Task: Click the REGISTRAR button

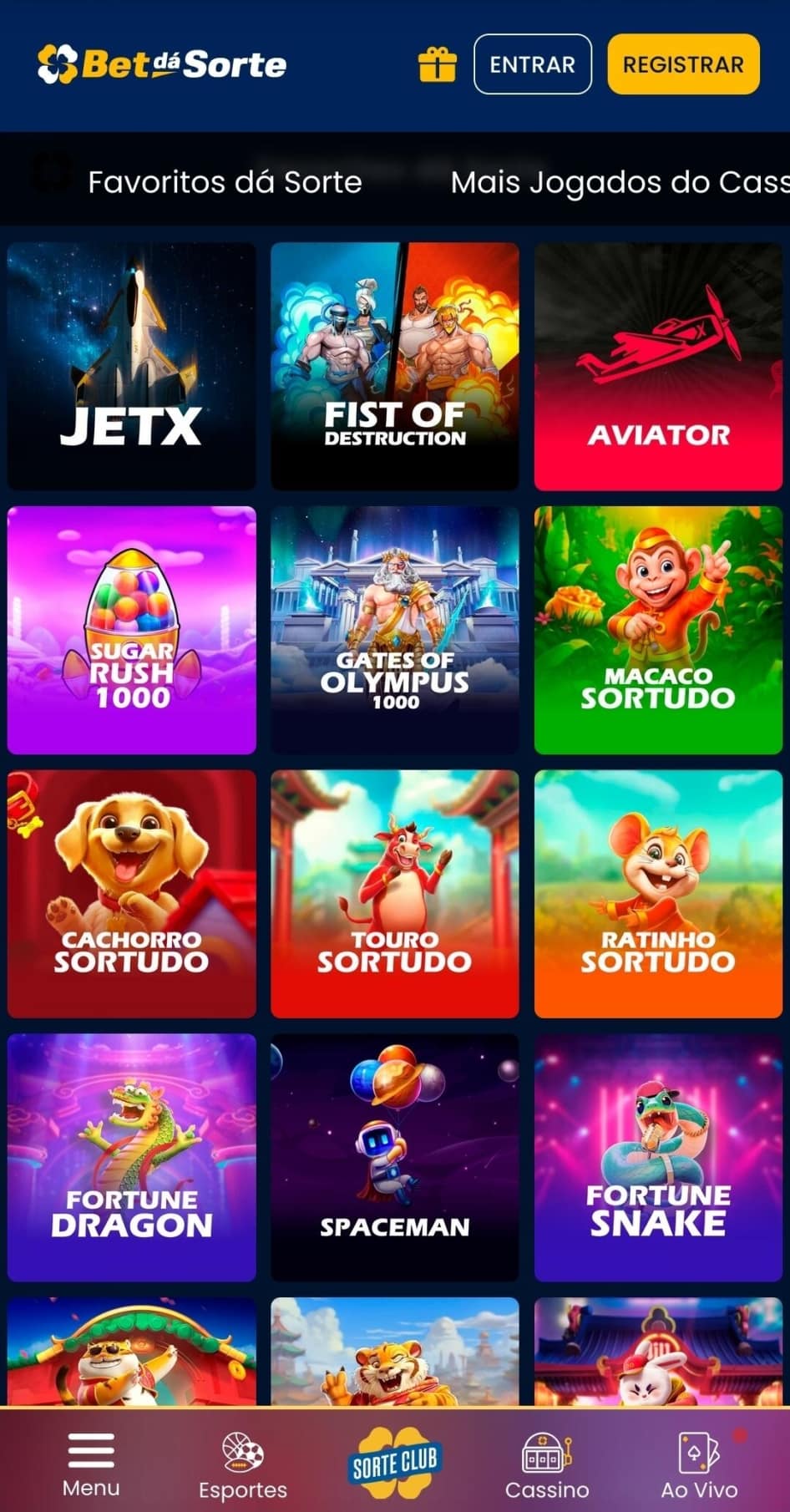Action: [683, 64]
